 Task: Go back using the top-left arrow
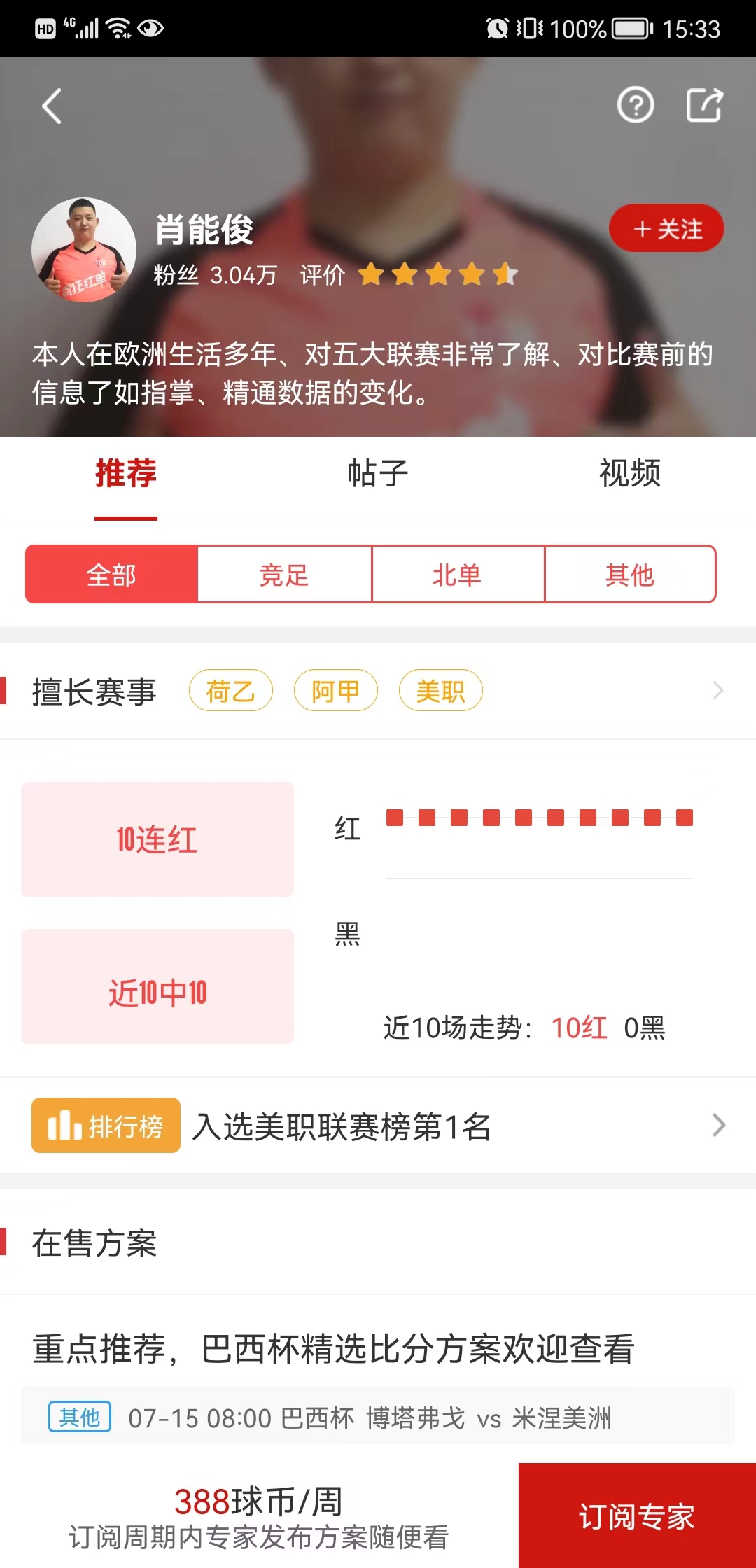point(52,106)
